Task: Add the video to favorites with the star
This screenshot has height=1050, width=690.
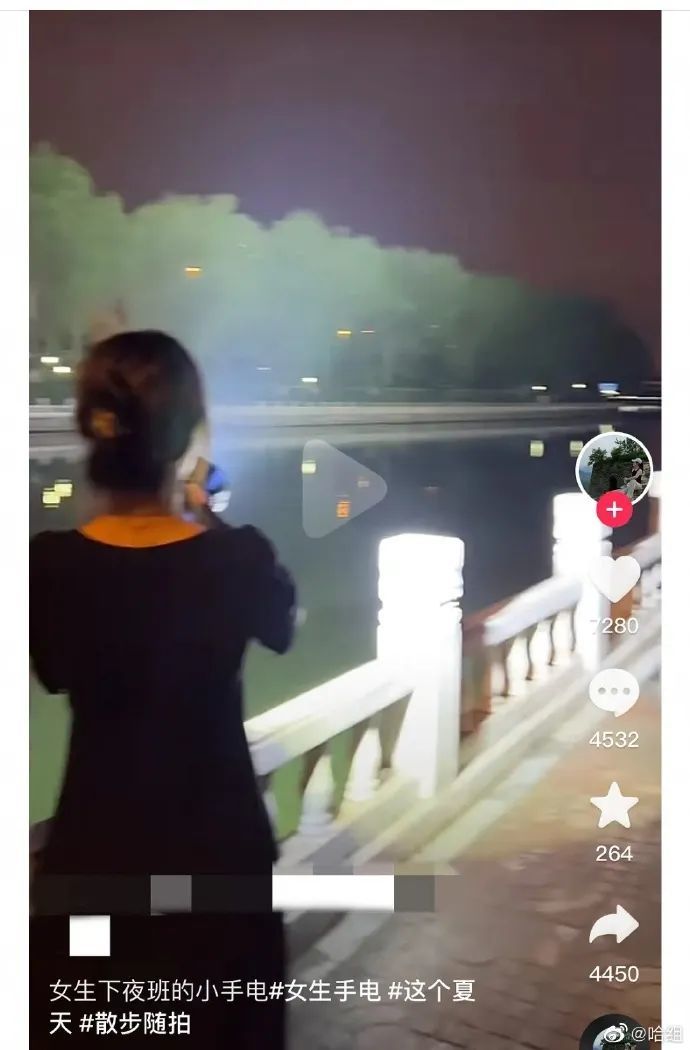Action: tap(614, 806)
